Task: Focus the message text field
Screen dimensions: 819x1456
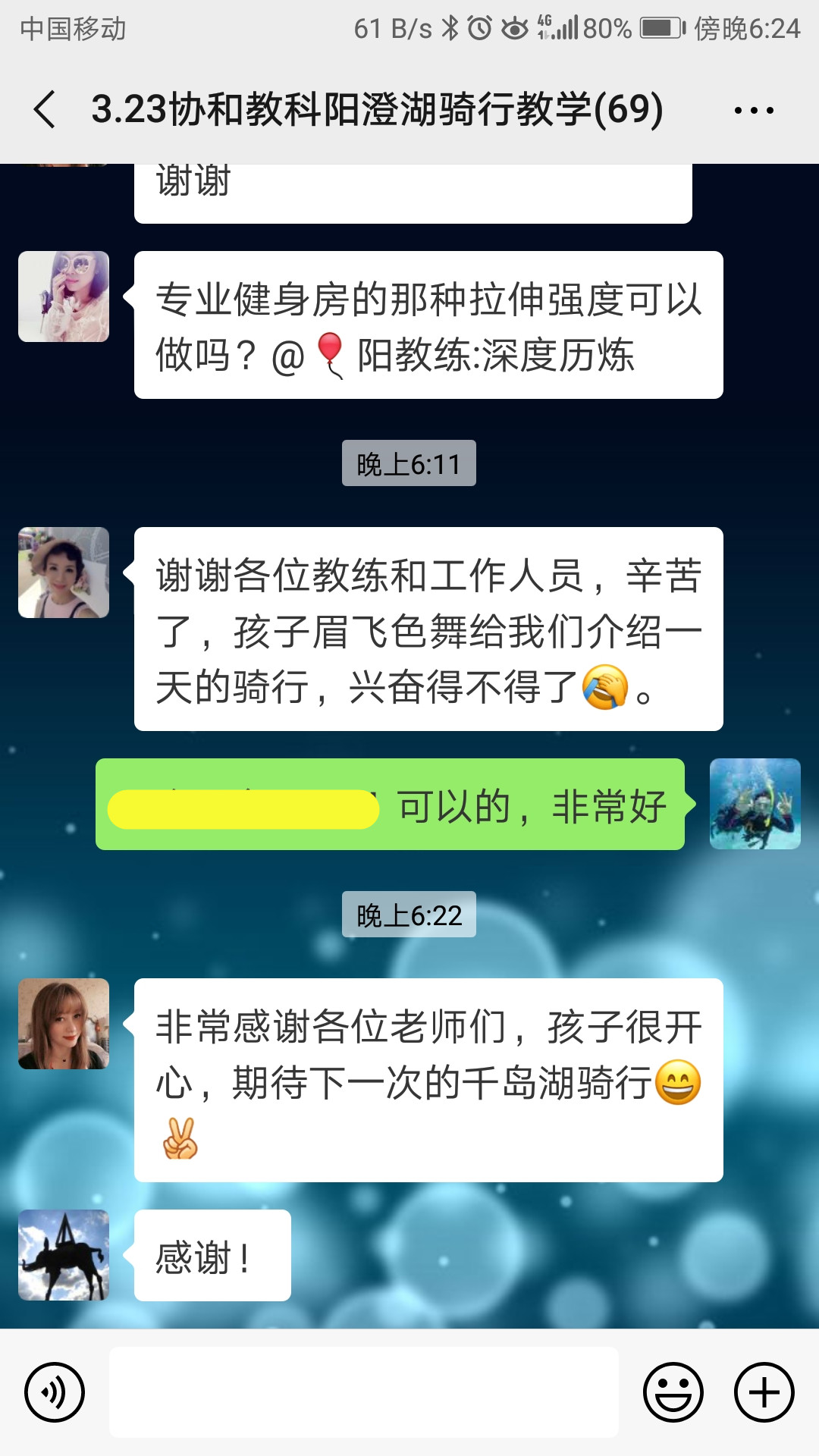Action: tap(364, 1392)
